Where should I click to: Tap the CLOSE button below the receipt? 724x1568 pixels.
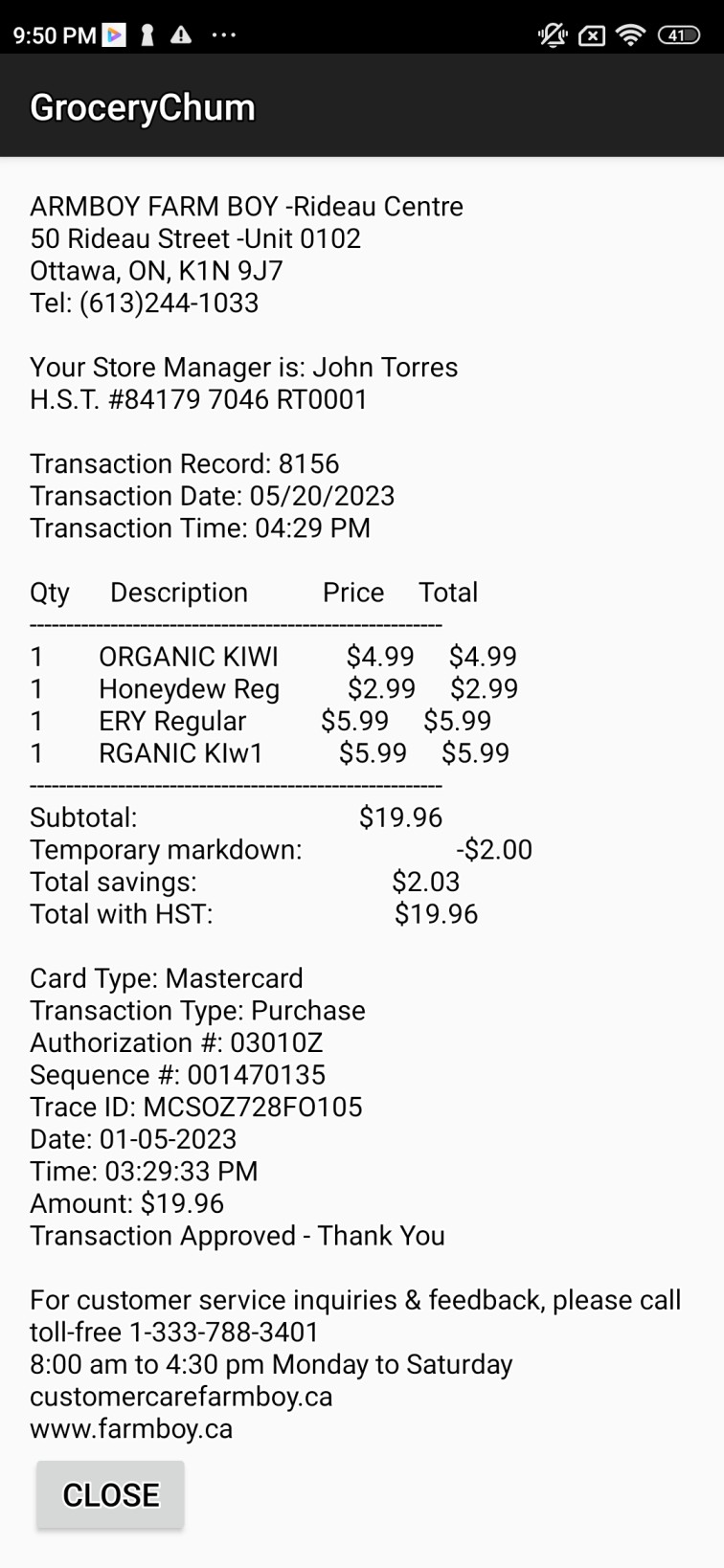(110, 1494)
